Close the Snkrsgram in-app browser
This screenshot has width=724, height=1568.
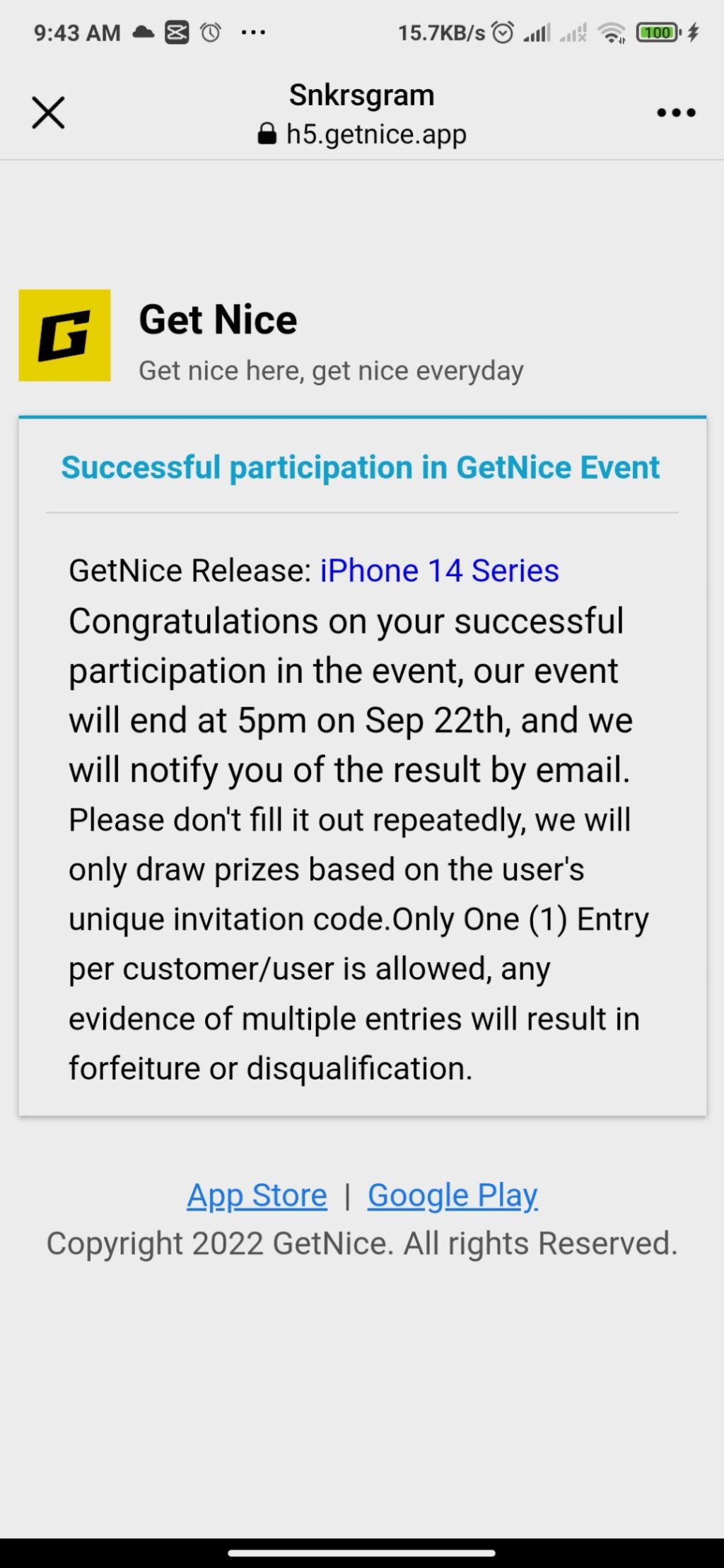click(48, 113)
